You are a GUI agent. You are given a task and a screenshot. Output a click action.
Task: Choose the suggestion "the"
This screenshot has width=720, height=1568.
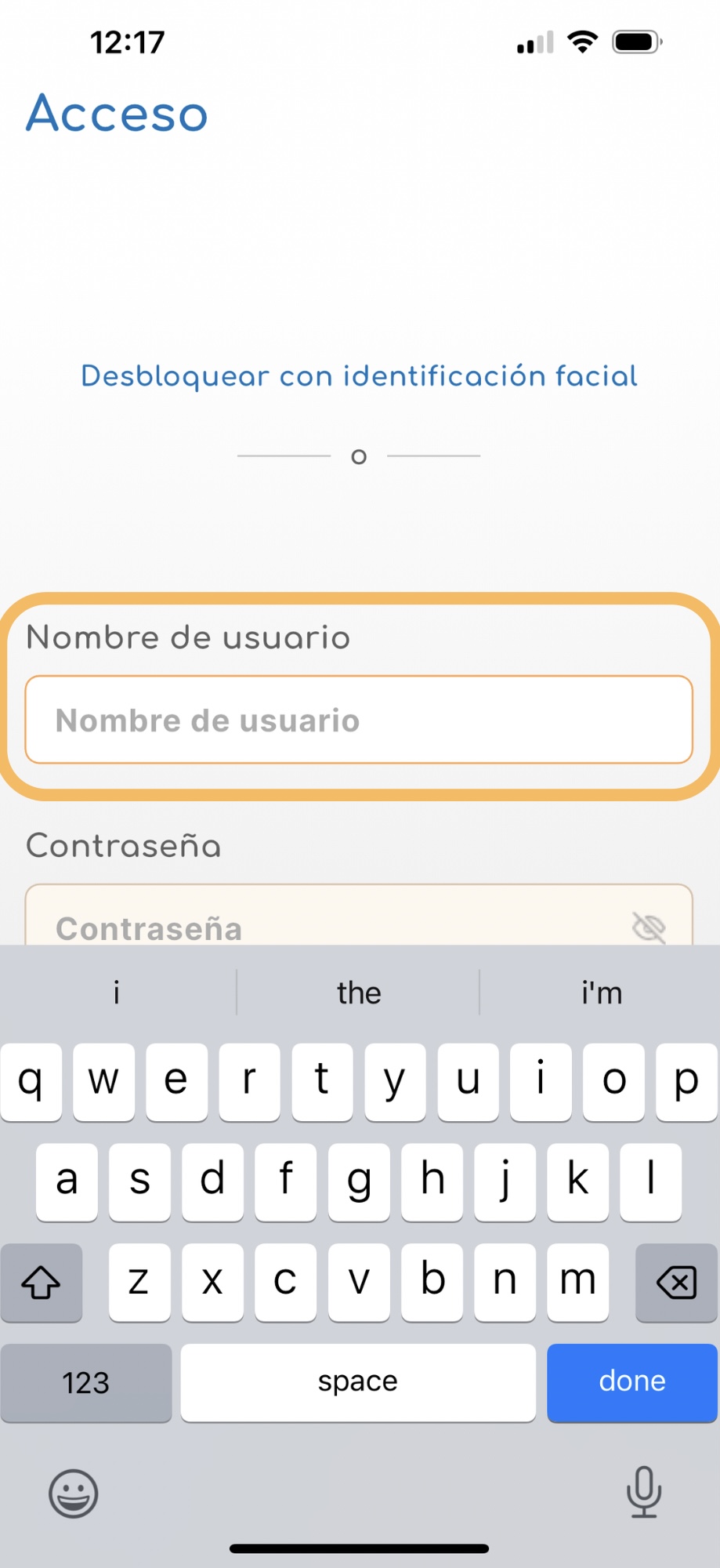pos(359,993)
